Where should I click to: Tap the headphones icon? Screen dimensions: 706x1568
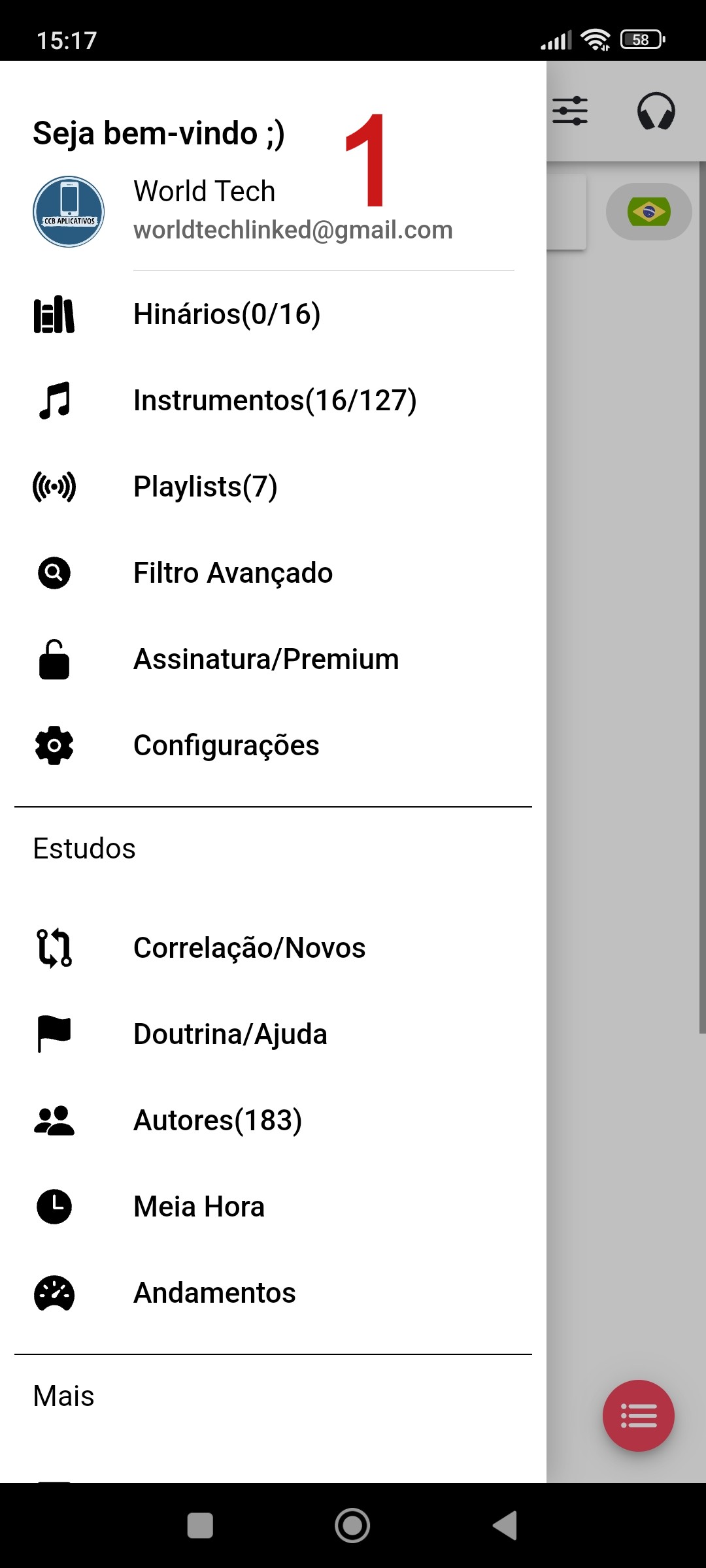click(x=656, y=111)
